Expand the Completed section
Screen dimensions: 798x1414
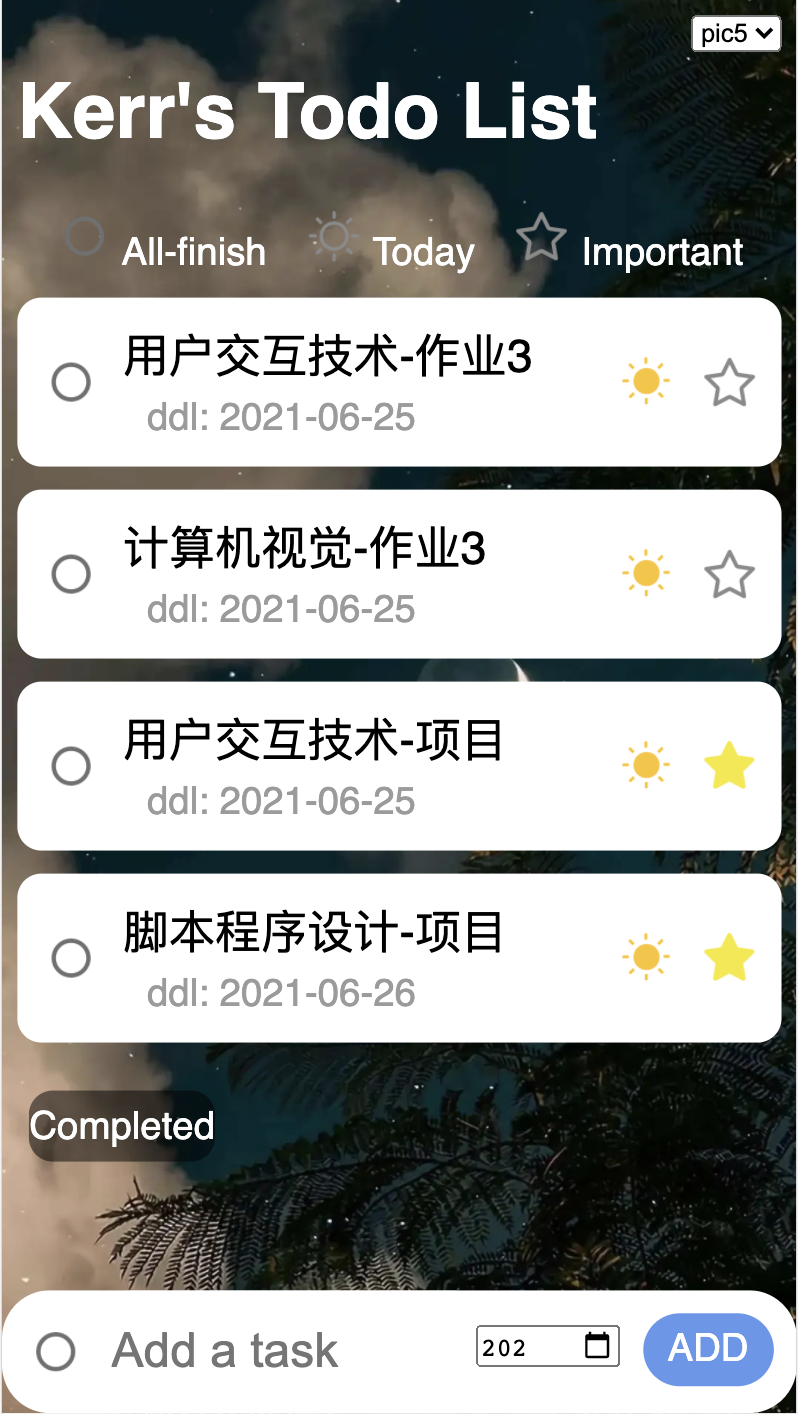pyautogui.click(x=122, y=1126)
